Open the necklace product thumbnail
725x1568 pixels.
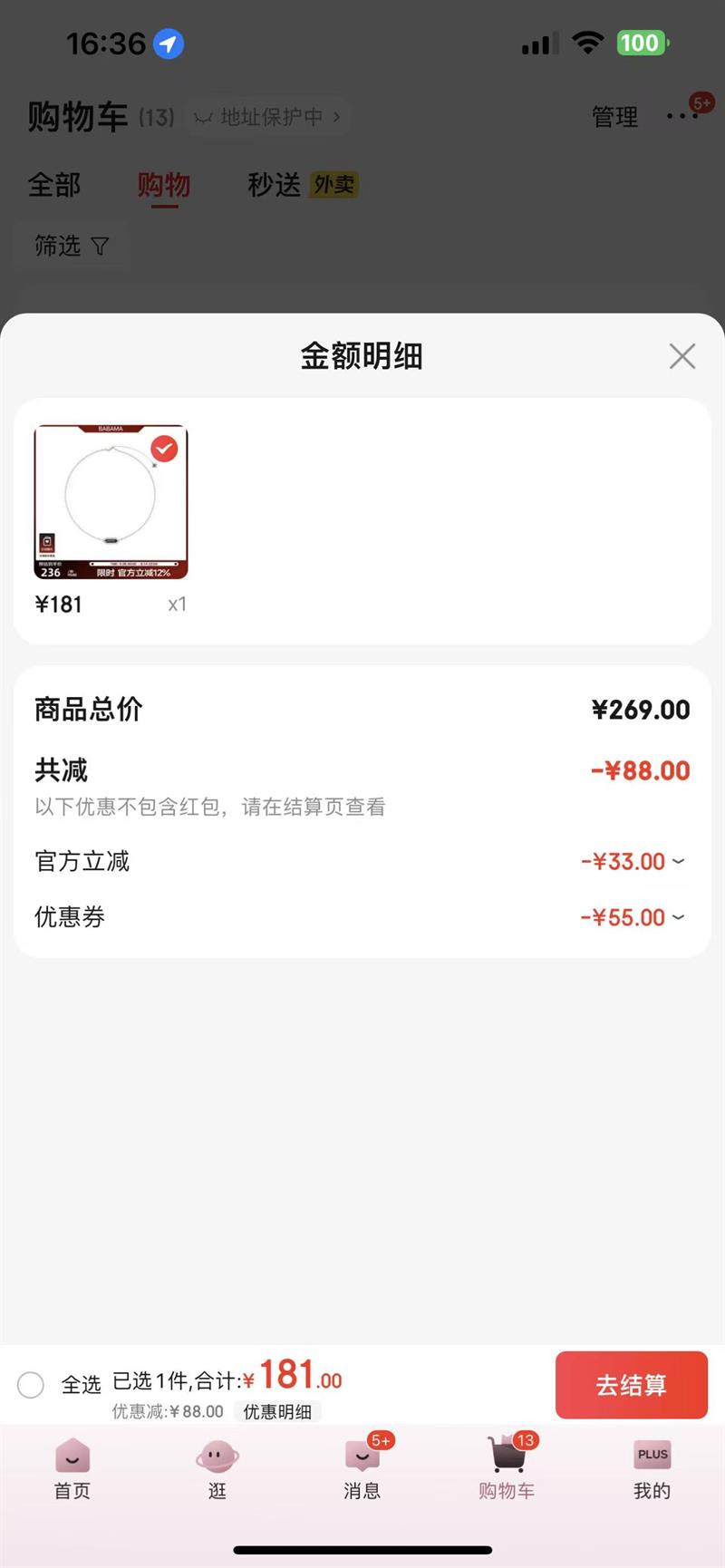click(111, 502)
